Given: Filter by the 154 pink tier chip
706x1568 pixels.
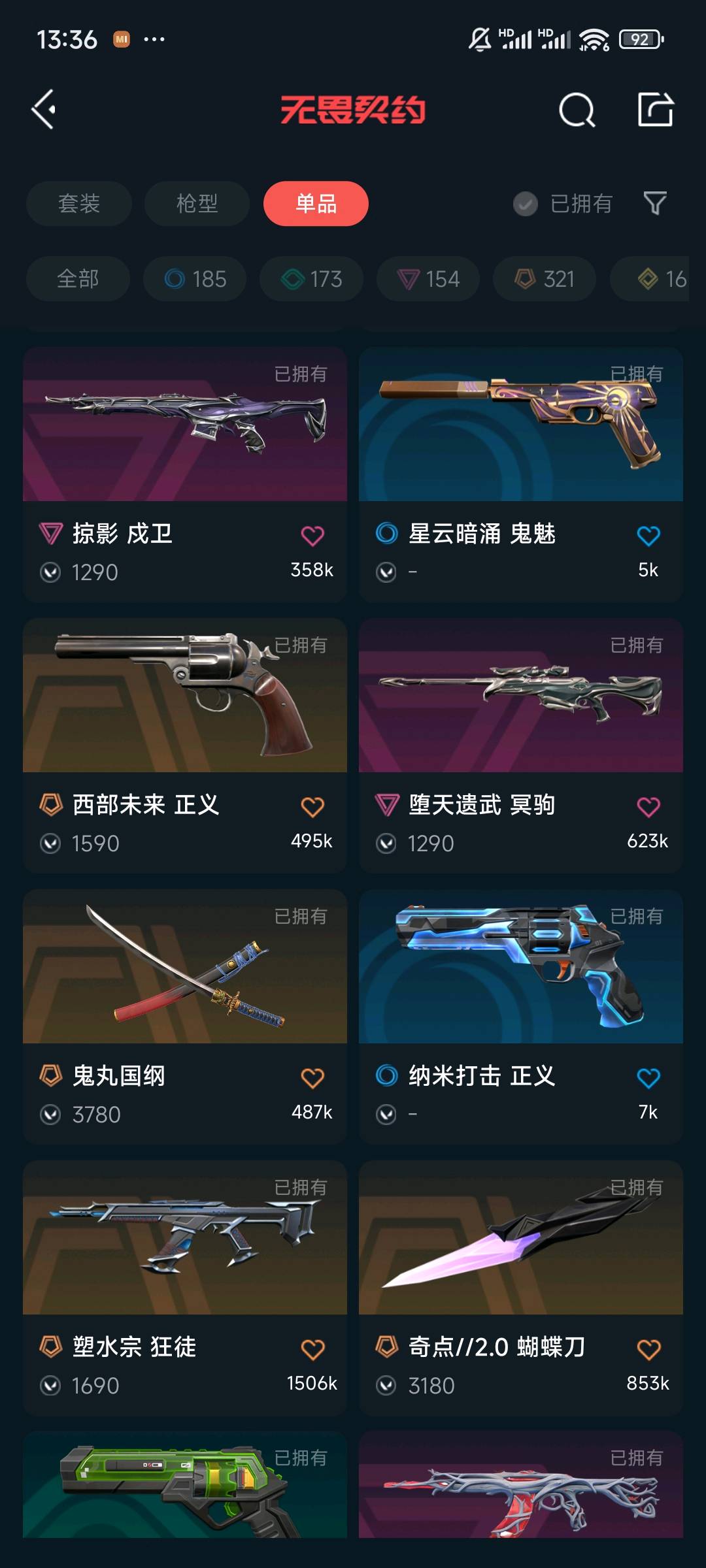Looking at the screenshot, I should point(428,279).
